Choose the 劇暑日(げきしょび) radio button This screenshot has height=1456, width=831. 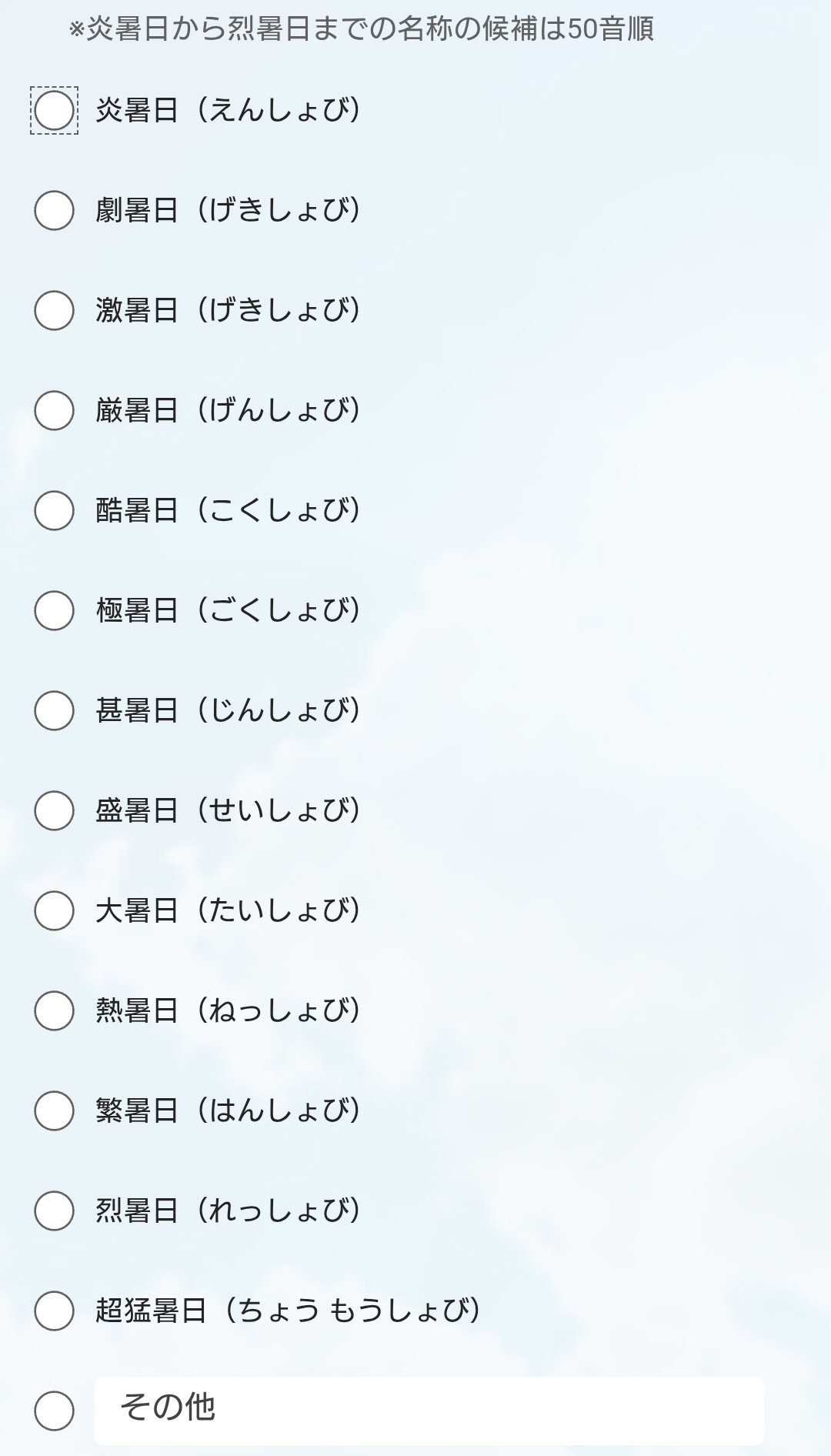pyautogui.click(x=54, y=210)
